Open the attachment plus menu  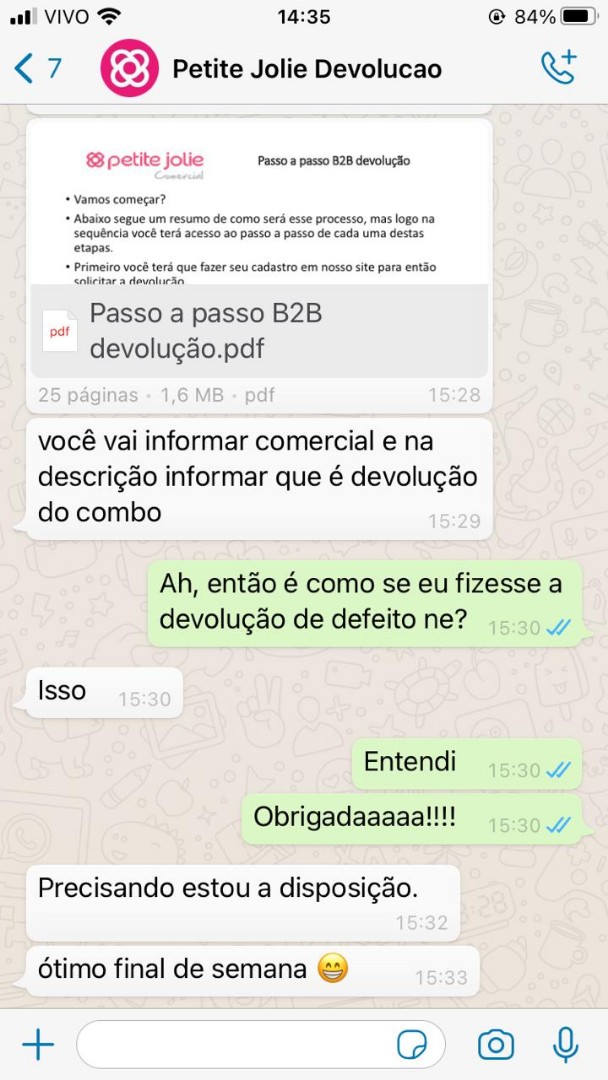38,1045
